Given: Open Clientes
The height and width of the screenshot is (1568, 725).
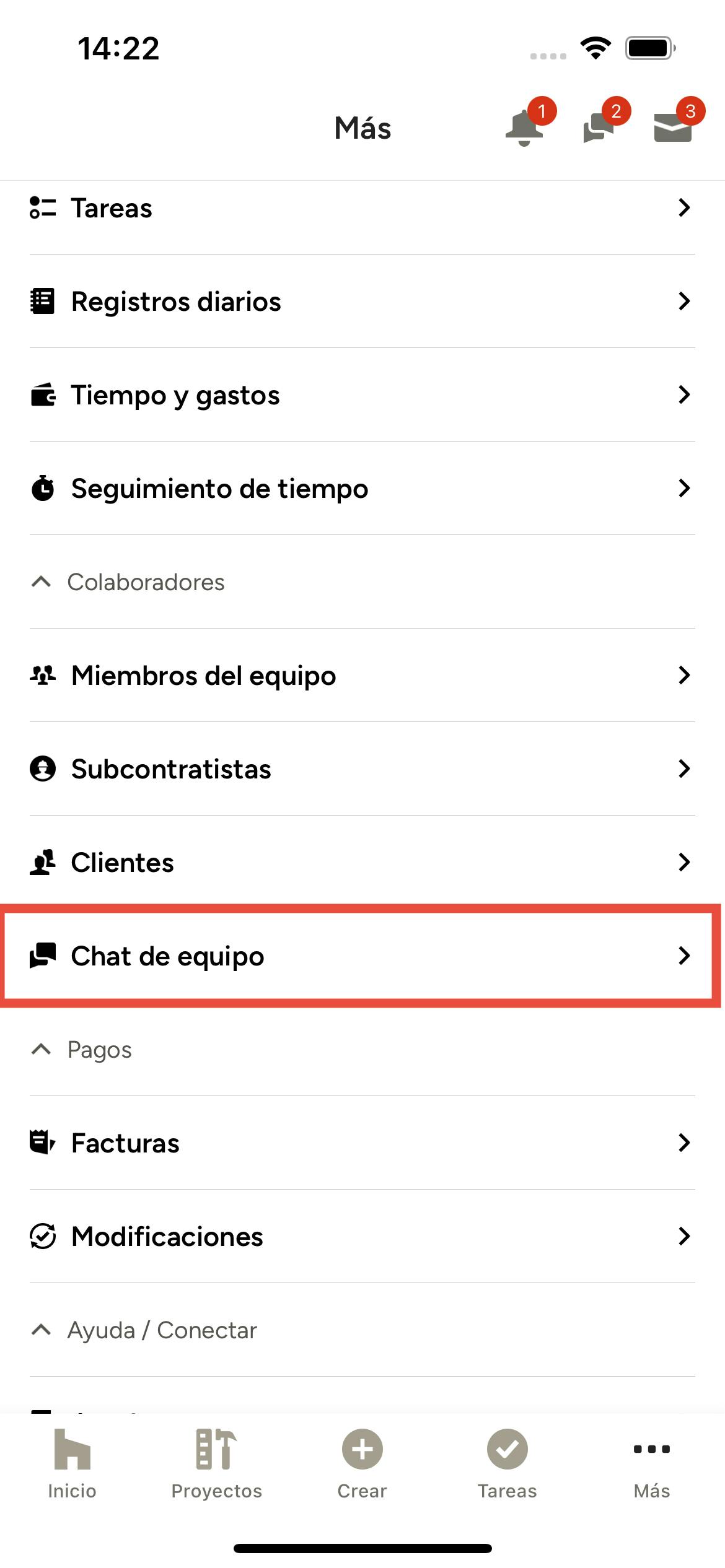Looking at the screenshot, I should pos(362,863).
